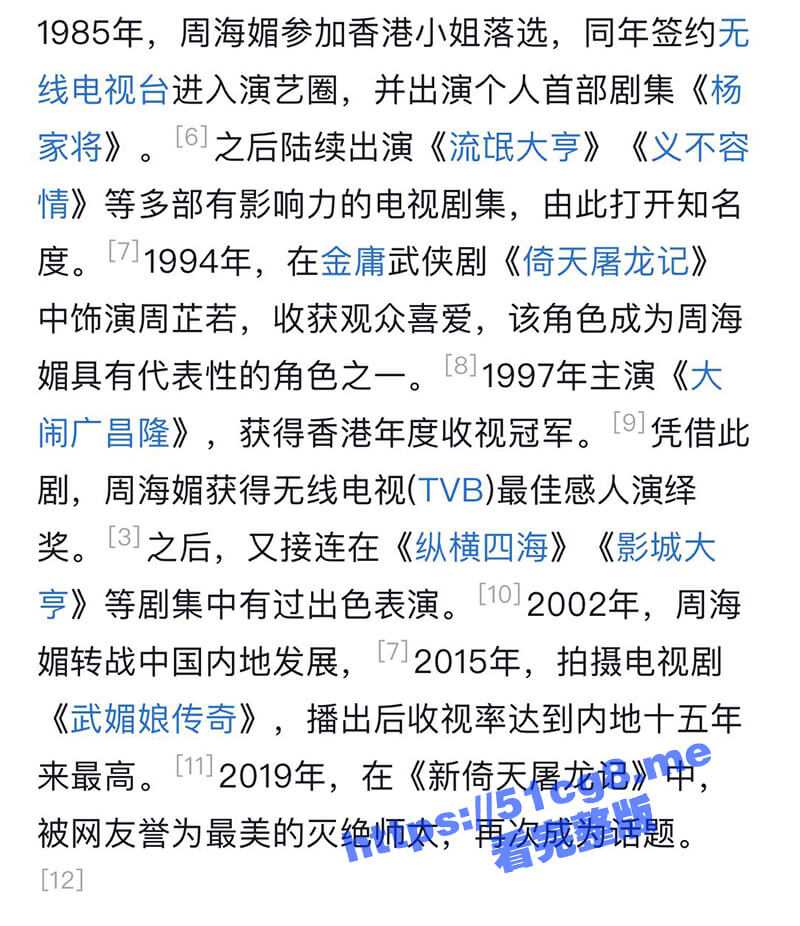Open the 义不容情 link
Image resolution: width=800 pixels, height=926 pixels.
(700, 148)
